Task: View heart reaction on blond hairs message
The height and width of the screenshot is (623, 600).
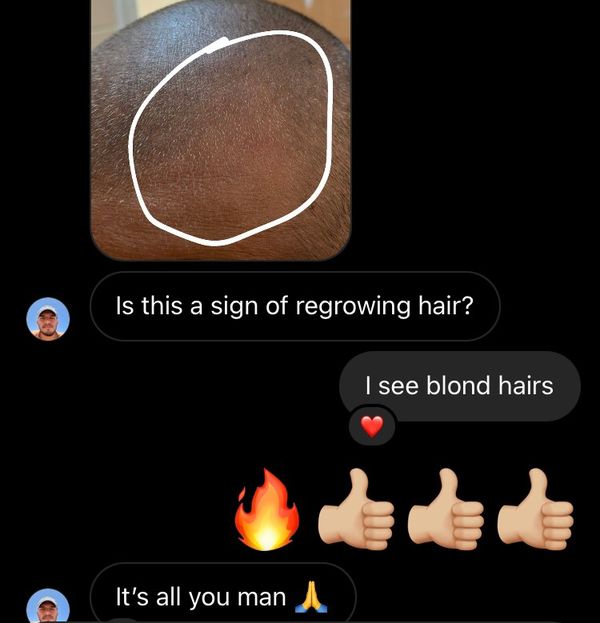Action: pyautogui.click(x=372, y=427)
